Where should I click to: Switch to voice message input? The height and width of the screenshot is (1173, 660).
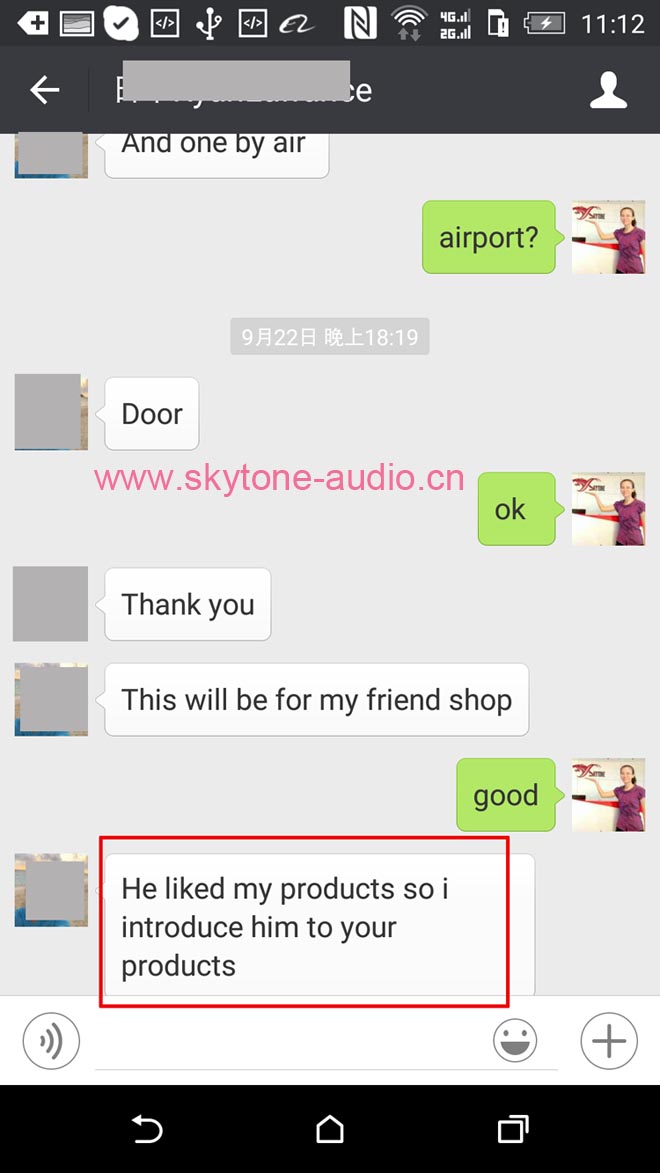coord(51,1041)
